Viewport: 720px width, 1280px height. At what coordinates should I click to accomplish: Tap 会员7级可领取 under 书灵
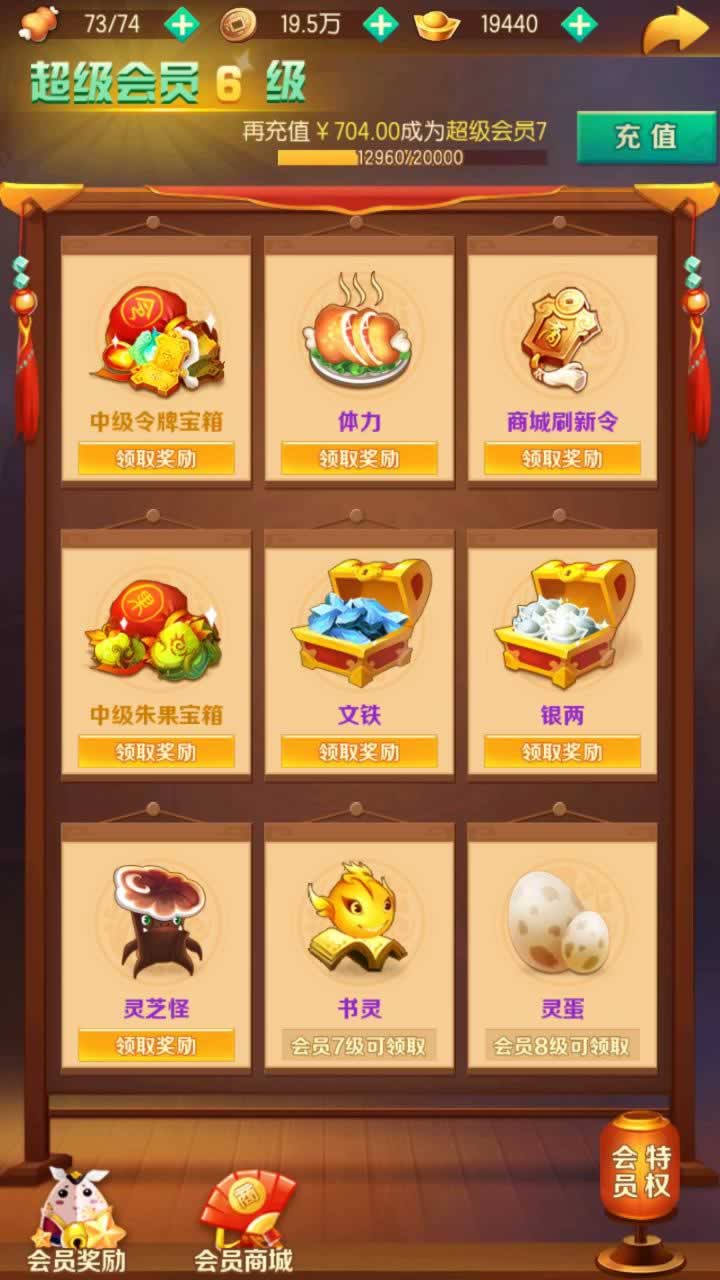coord(359,1046)
